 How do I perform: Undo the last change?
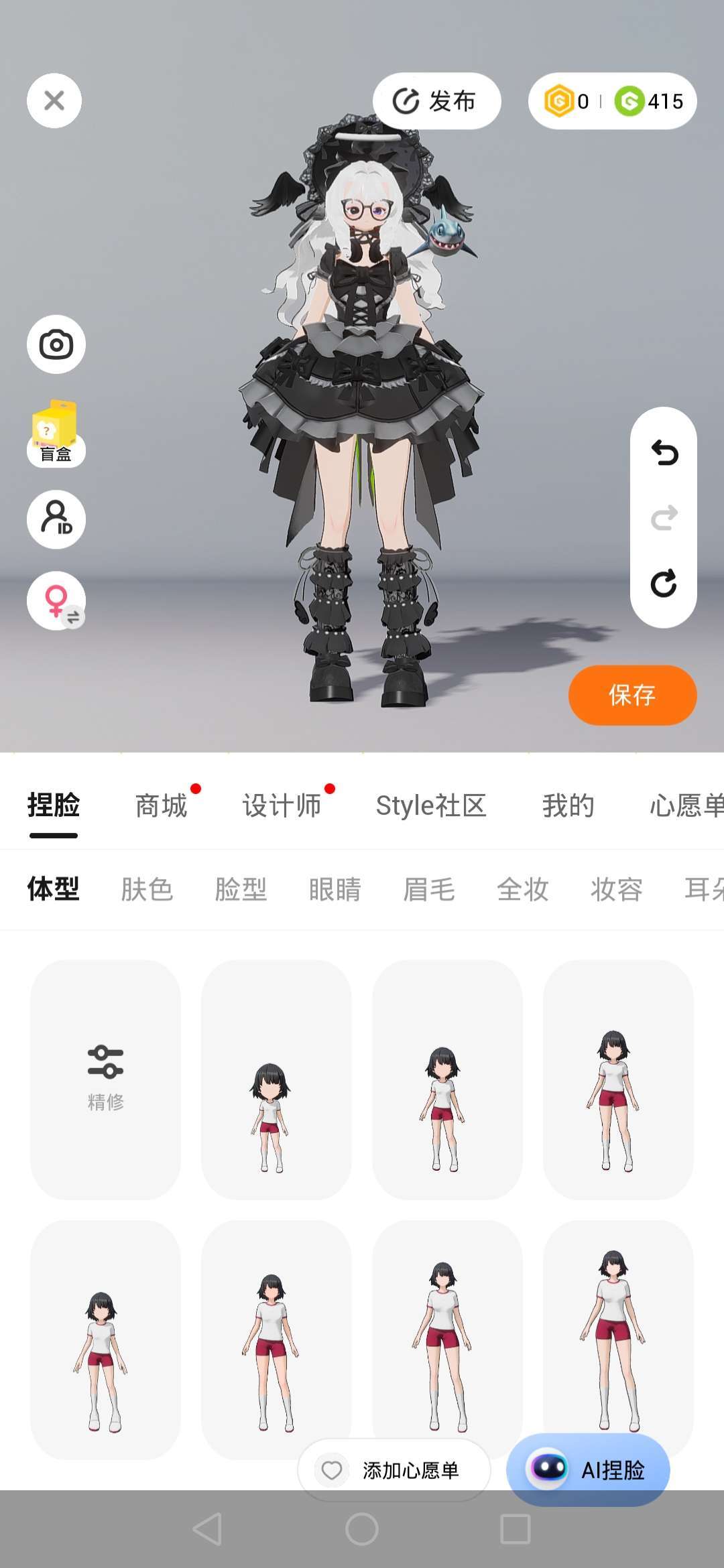point(664,453)
